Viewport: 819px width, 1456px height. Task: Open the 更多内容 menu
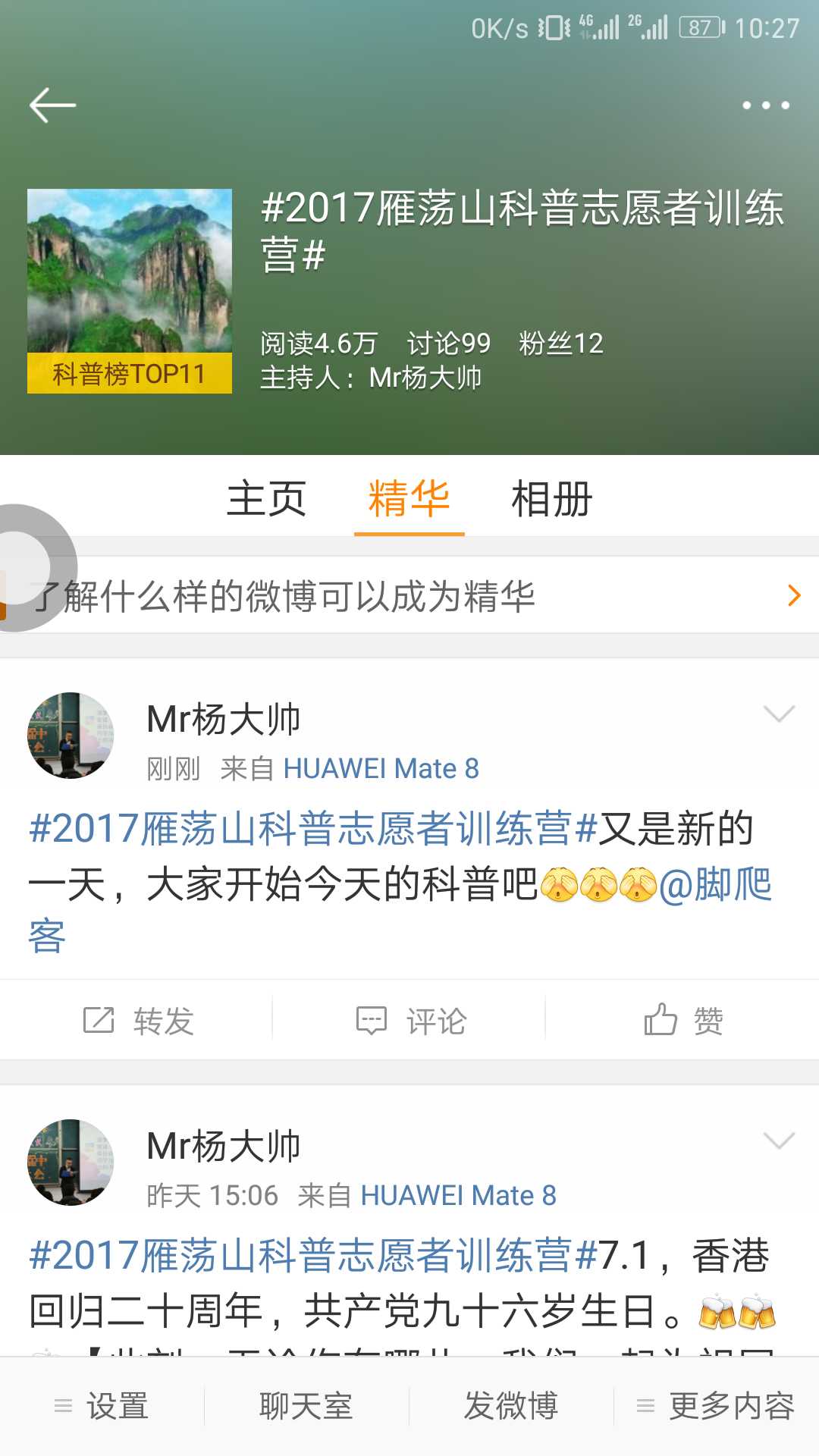point(716,1407)
